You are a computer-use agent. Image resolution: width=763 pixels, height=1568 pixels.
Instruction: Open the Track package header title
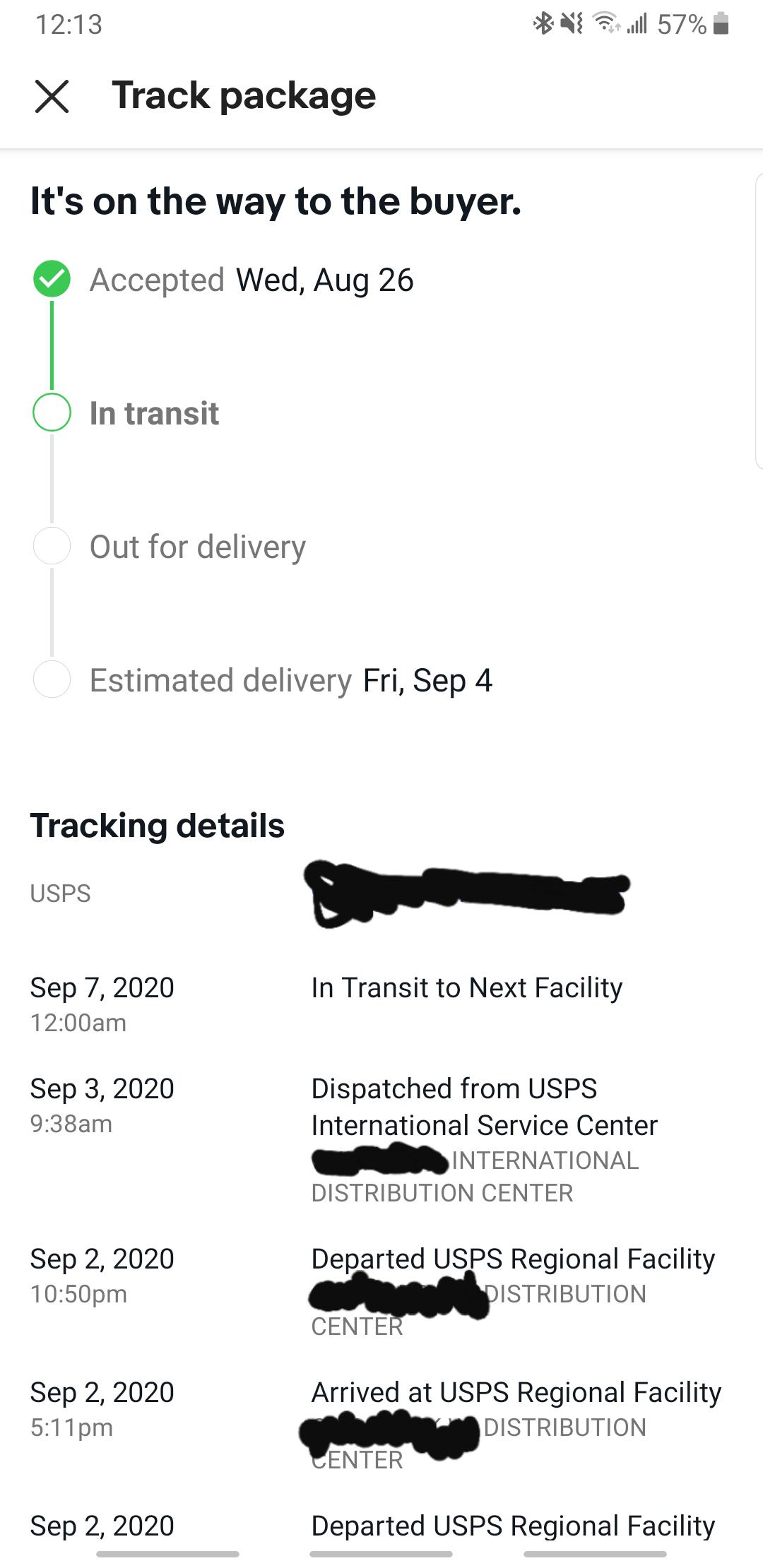[243, 95]
